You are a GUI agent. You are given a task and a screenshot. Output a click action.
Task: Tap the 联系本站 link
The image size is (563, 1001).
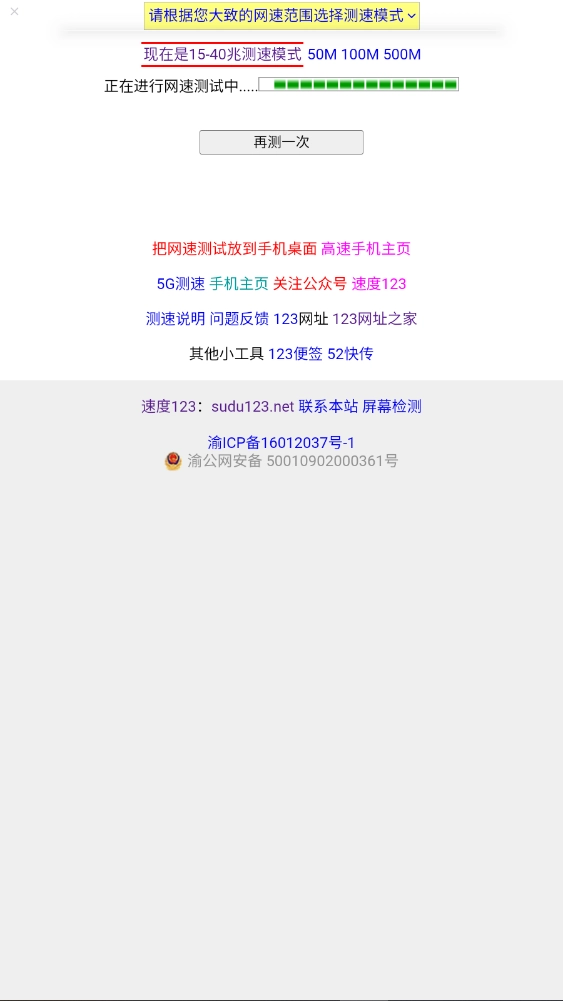coord(328,407)
